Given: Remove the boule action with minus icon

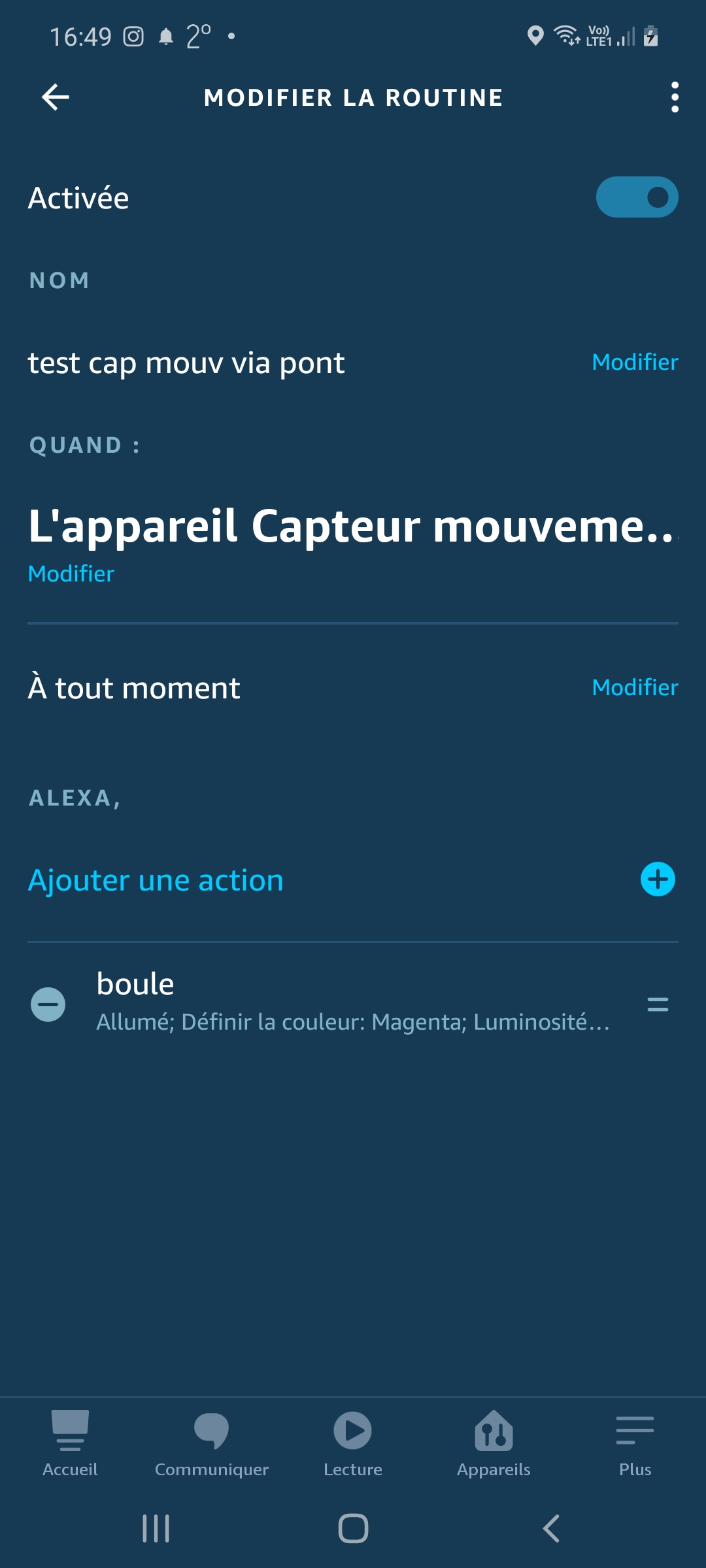Looking at the screenshot, I should (x=48, y=1004).
